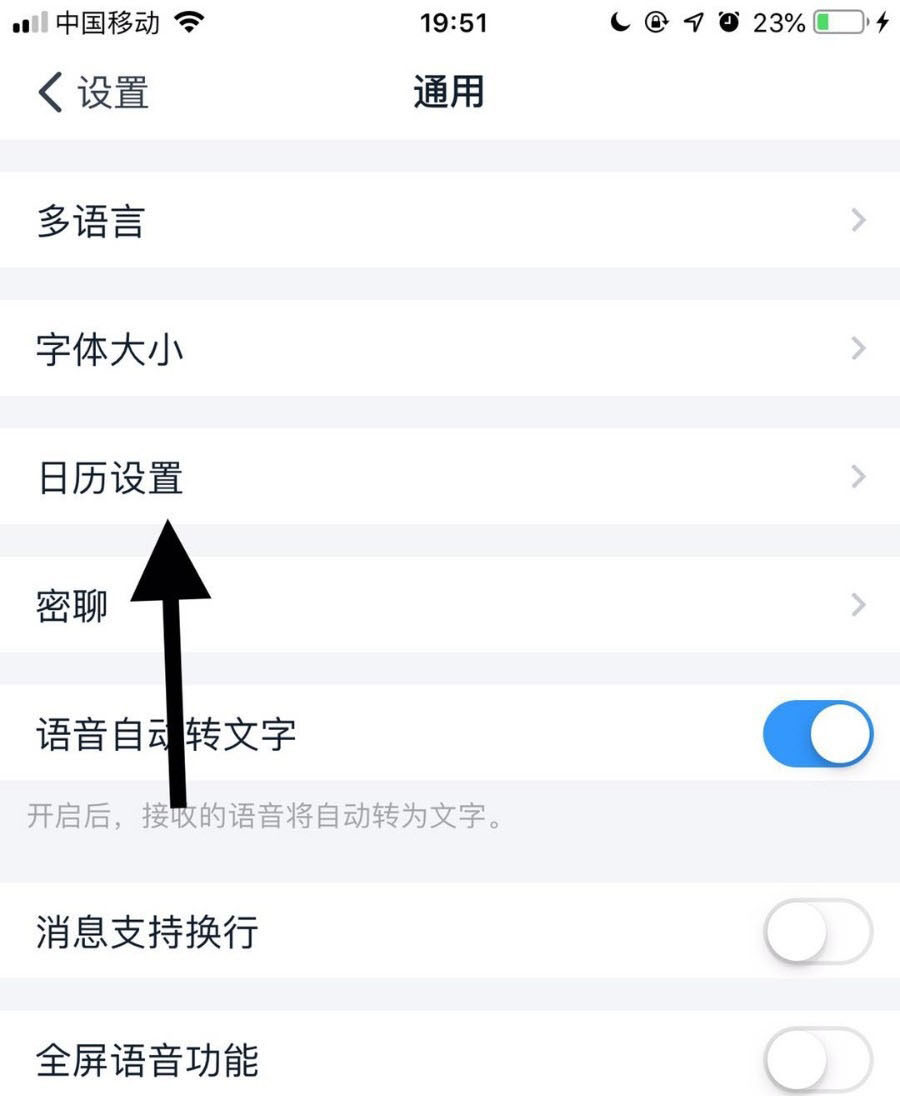This screenshot has width=900, height=1096.
Task: Turn on 全屏语音功能
Action: (818, 1060)
